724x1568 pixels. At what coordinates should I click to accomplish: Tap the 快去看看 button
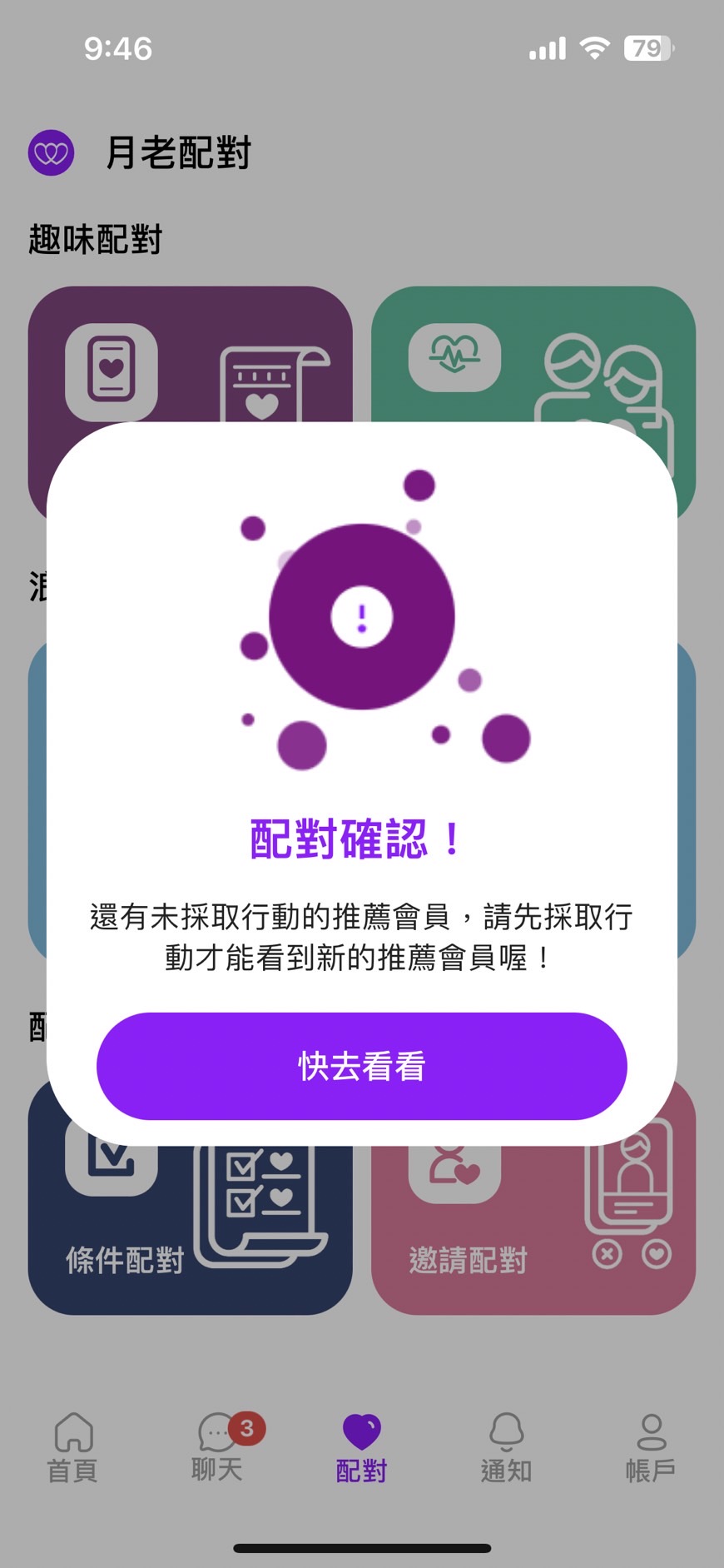pos(361,1066)
